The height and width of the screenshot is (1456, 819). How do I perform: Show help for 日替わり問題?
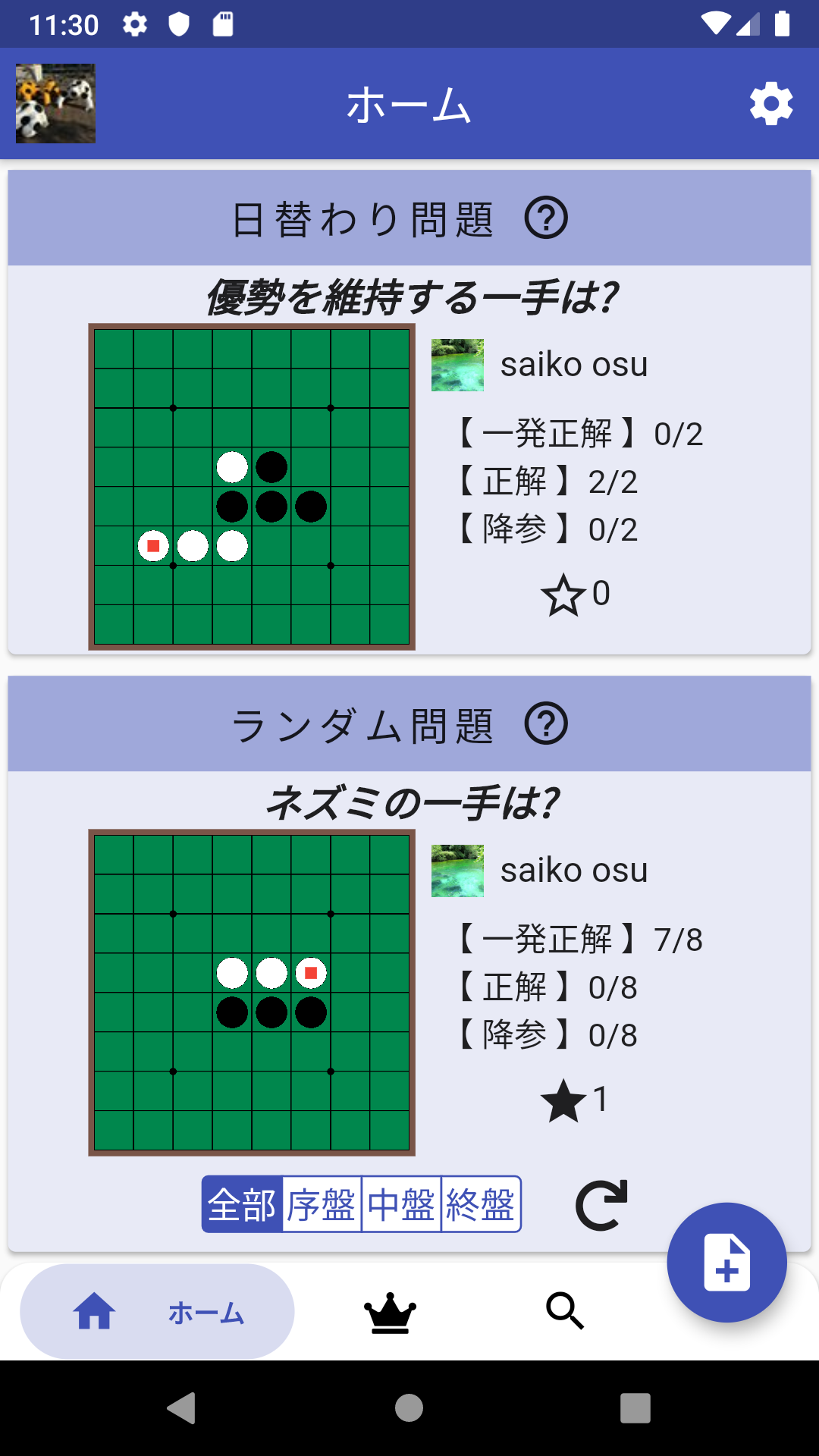click(x=546, y=218)
